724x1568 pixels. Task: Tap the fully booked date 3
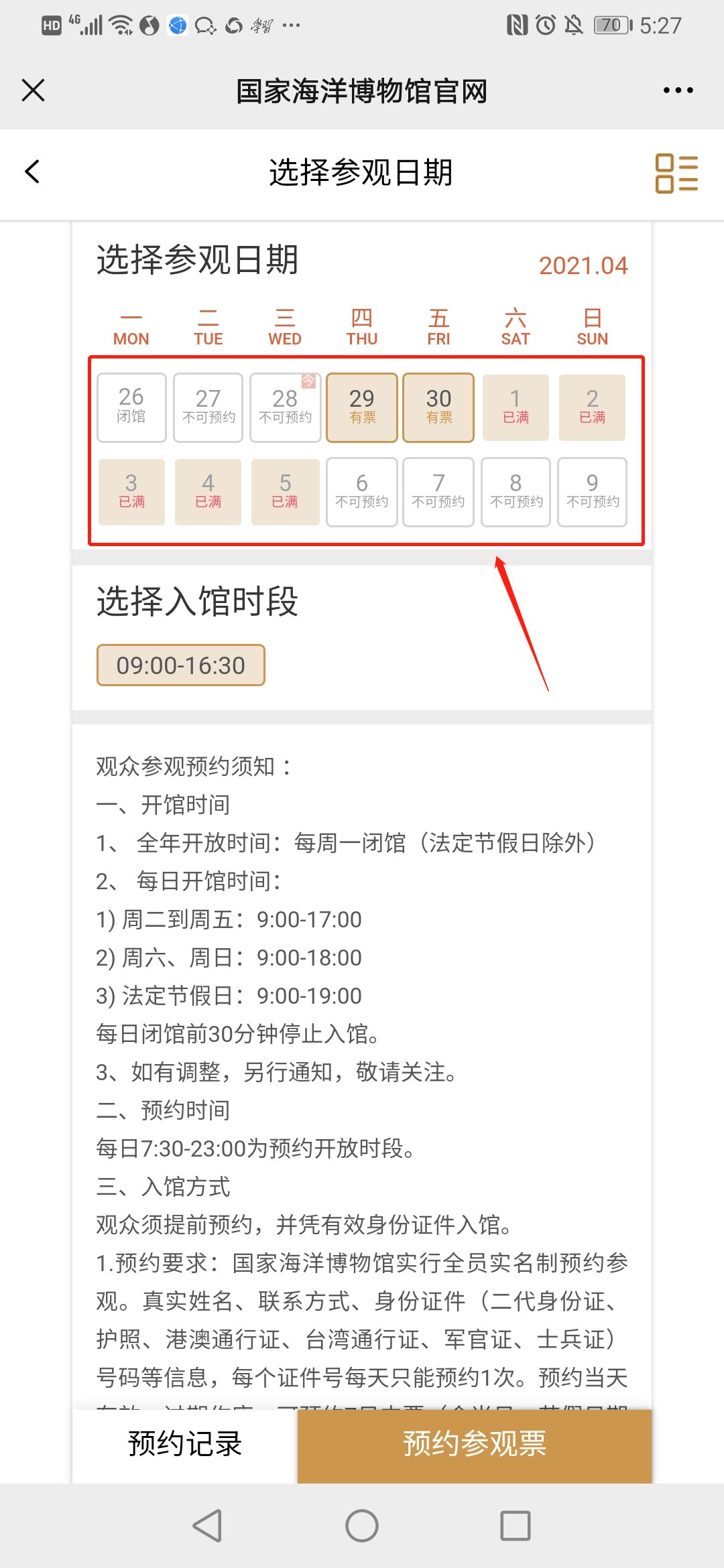pos(131,492)
